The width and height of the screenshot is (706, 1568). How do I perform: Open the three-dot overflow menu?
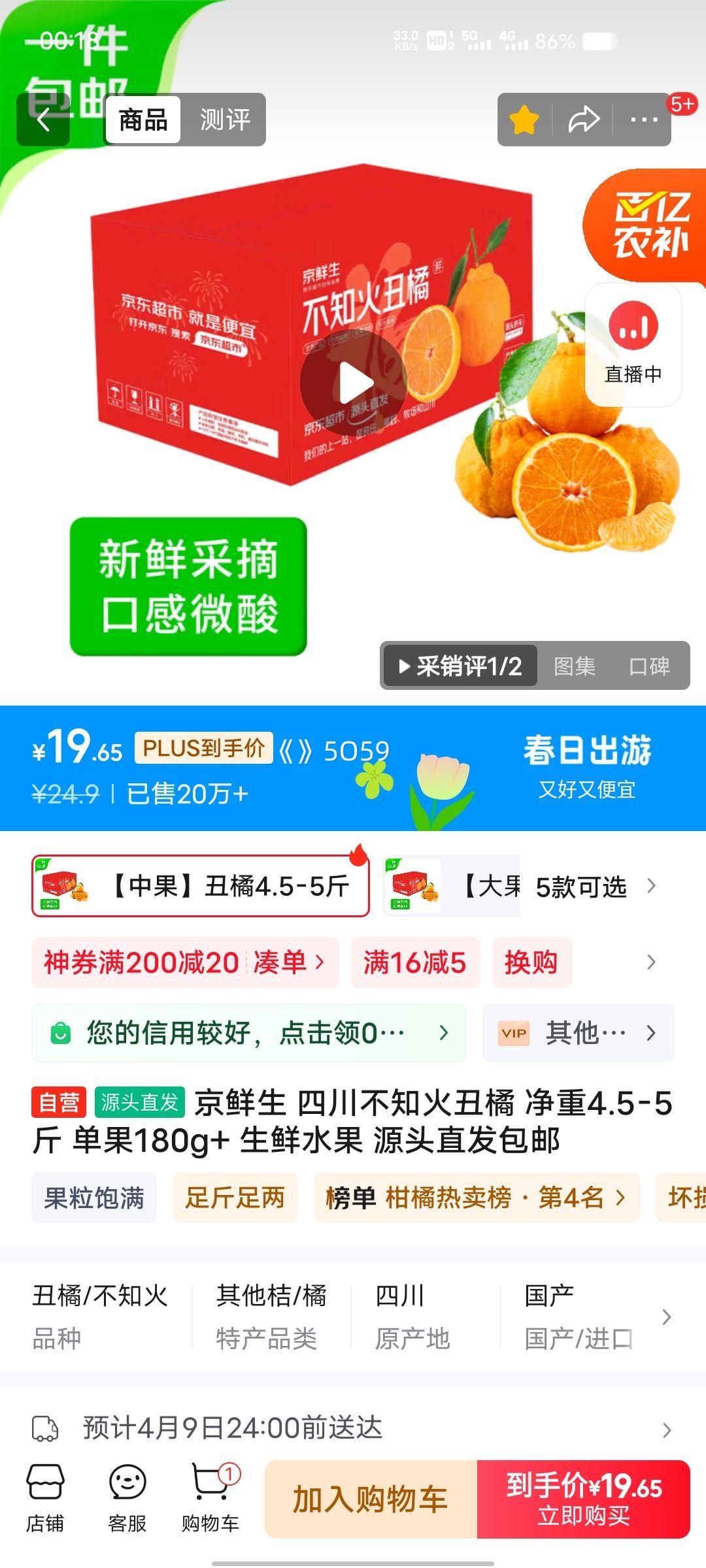point(644,120)
